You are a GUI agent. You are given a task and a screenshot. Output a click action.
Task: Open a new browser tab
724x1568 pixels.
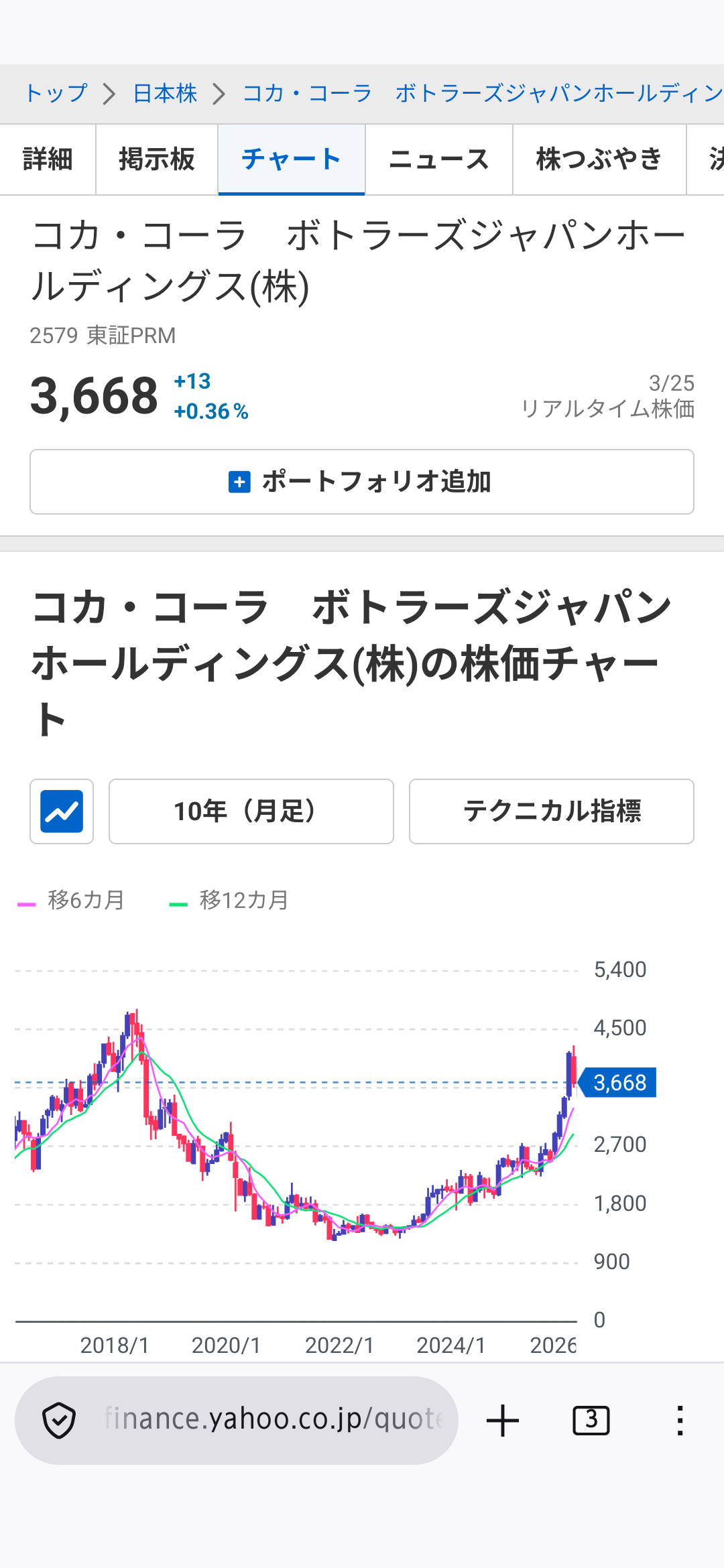(503, 1421)
